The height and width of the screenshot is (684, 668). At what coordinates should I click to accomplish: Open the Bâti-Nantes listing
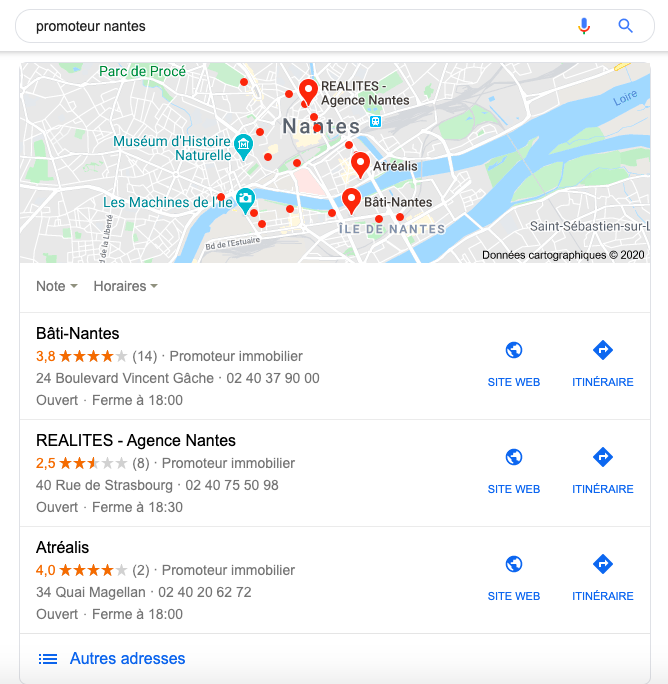[78, 333]
